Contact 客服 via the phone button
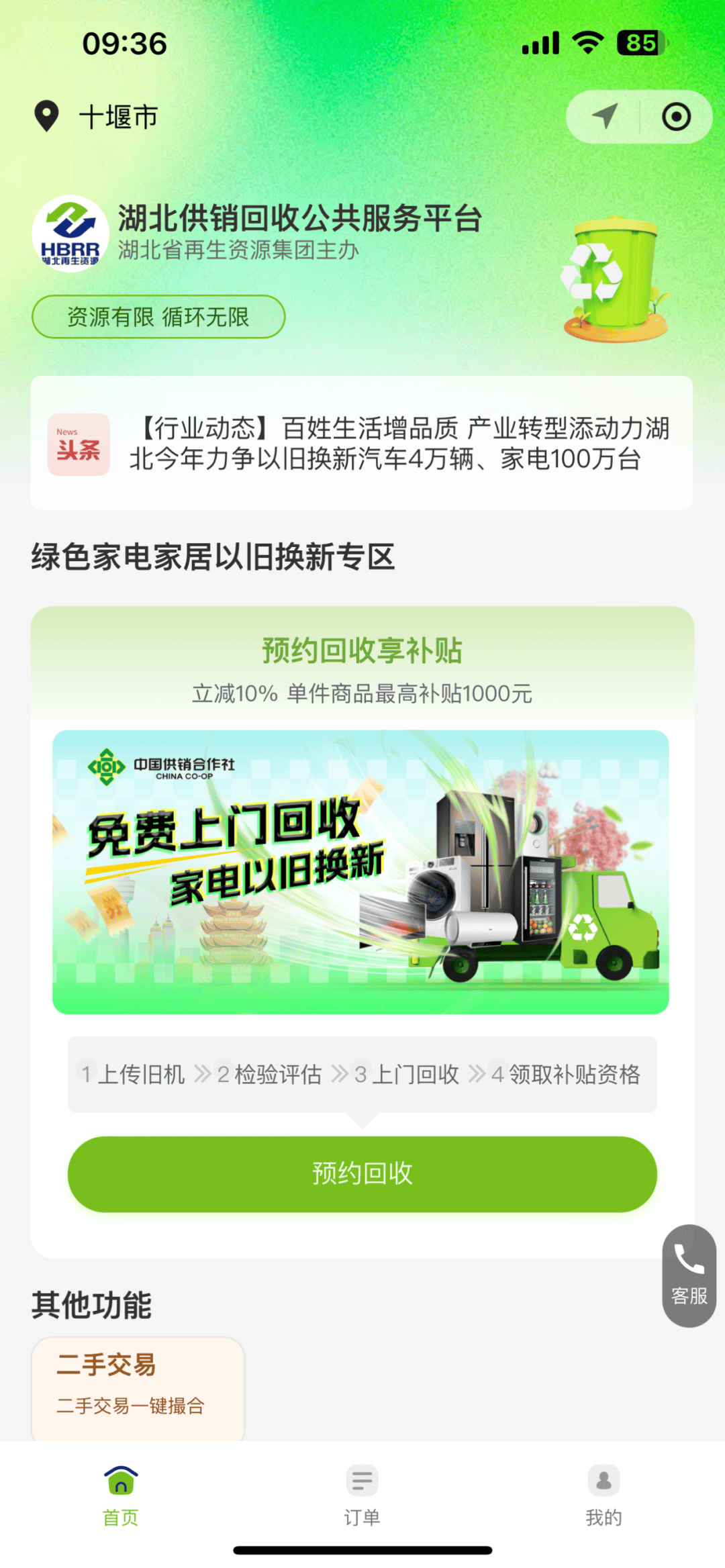The image size is (725, 1568). coord(689,1275)
